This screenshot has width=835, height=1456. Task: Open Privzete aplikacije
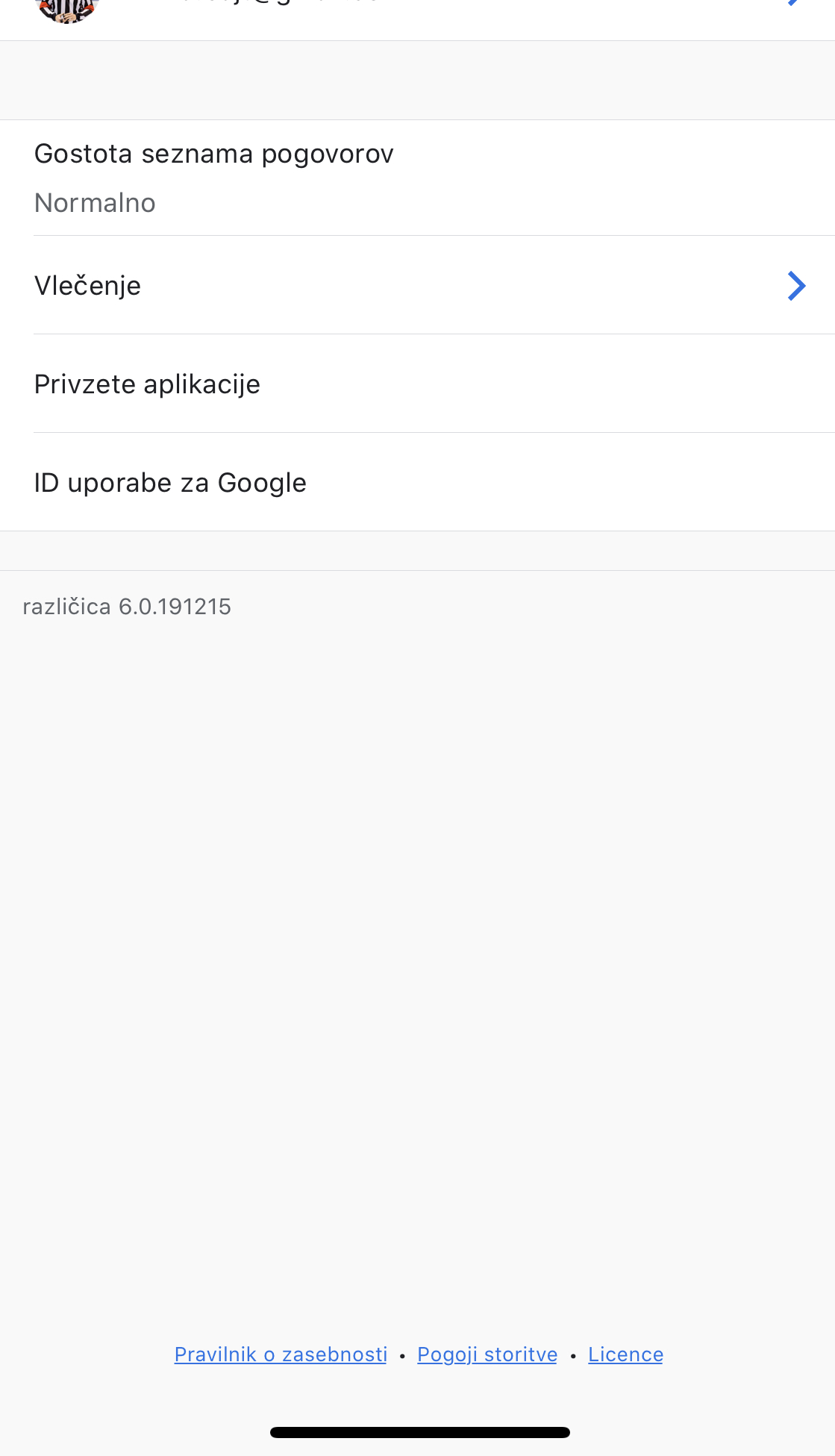(417, 384)
